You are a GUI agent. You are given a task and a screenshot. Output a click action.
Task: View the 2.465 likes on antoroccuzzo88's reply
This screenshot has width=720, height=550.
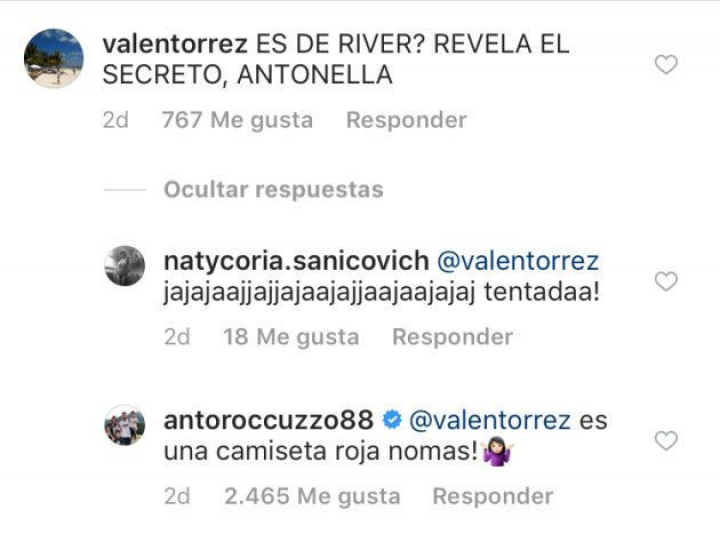tap(311, 496)
